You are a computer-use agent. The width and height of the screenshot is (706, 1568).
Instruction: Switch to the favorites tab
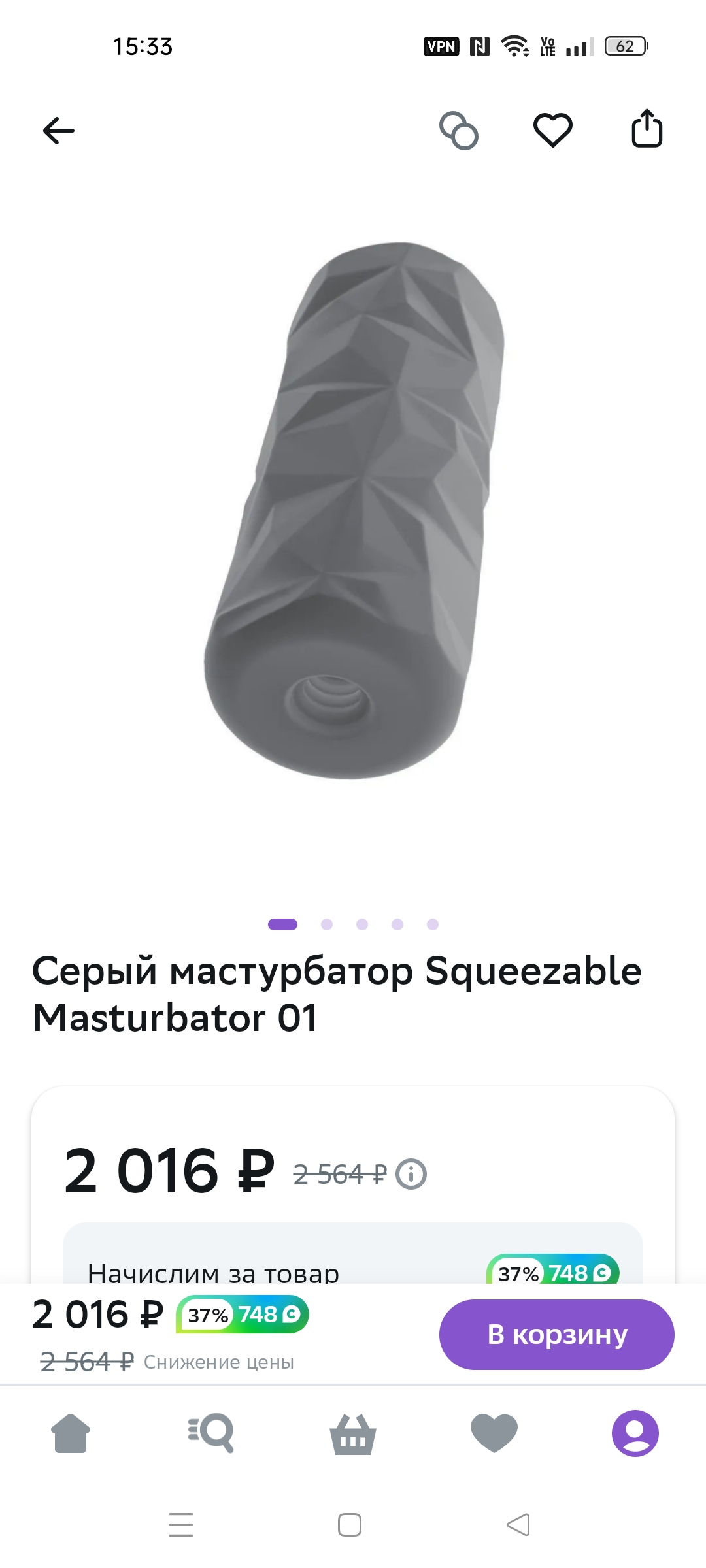[494, 1433]
